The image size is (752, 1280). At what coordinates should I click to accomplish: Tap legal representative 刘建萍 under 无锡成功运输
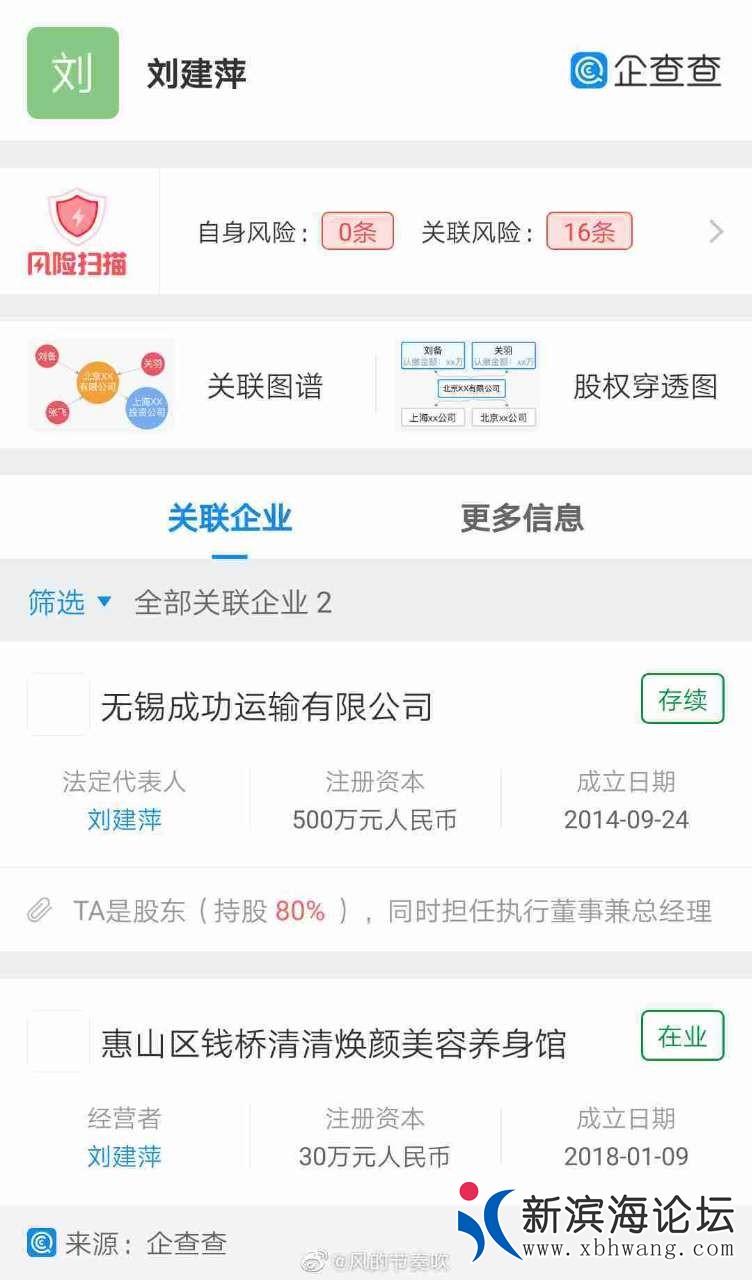124,820
